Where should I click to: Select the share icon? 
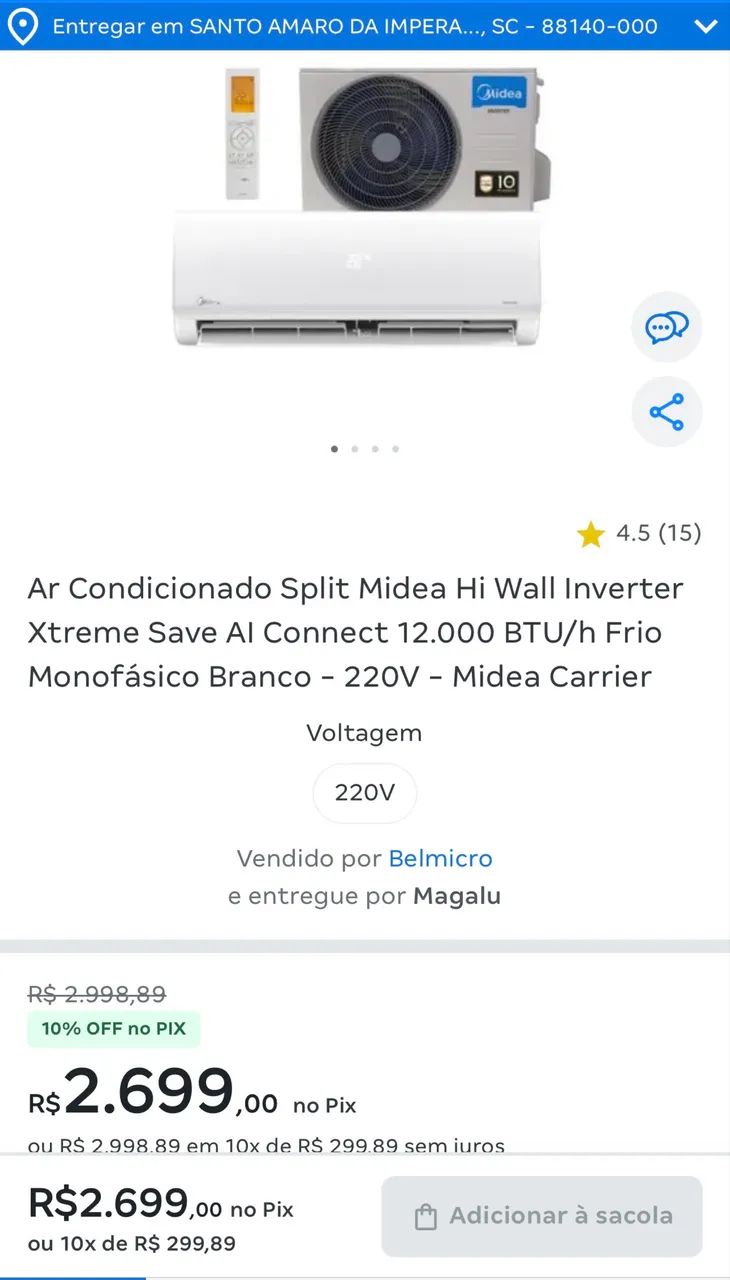[666, 411]
